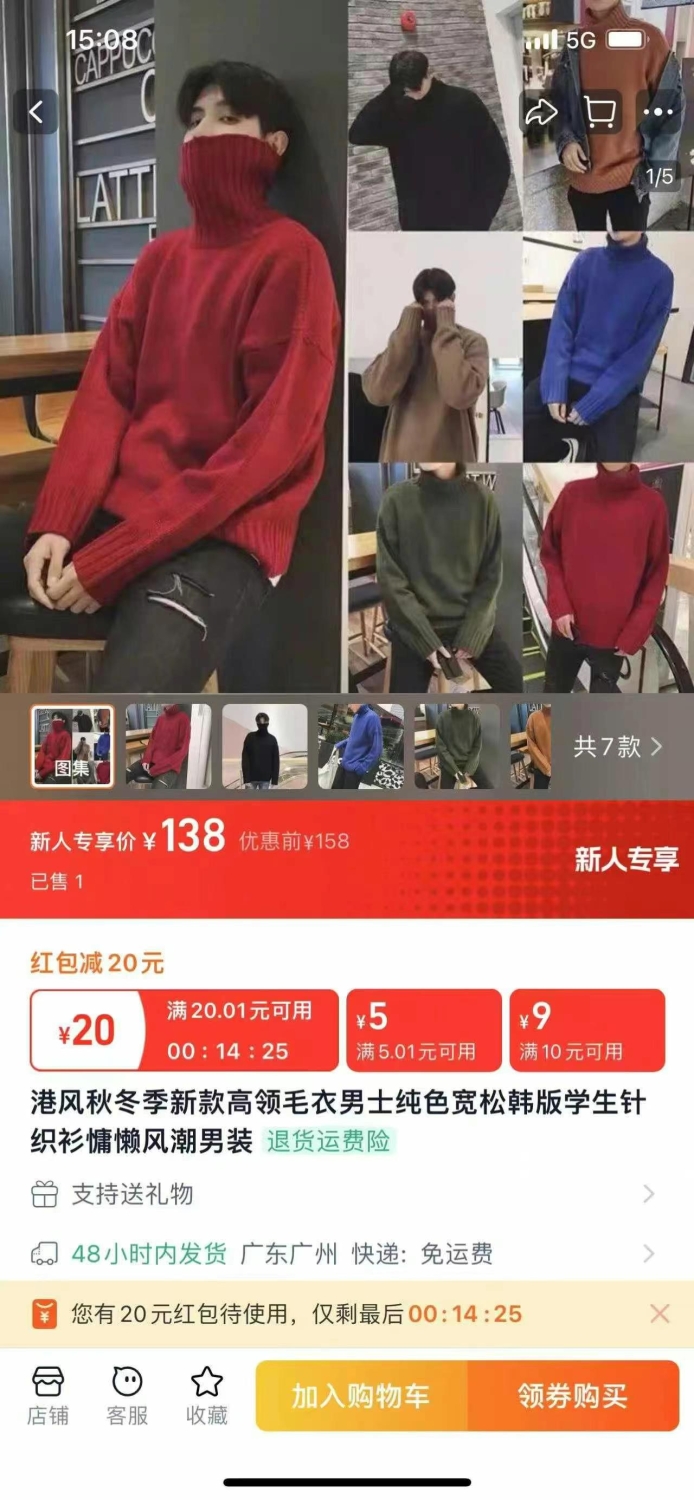Open the 48小时内发货 shipping details row
Screen dimensions: 694x1500
pos(346,1254)
